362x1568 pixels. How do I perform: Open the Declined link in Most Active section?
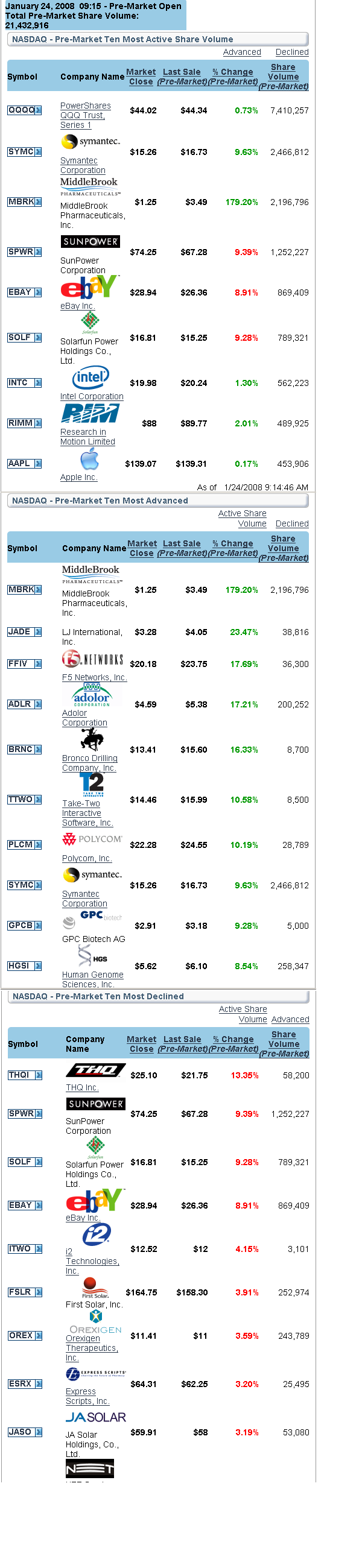point(291,52)
